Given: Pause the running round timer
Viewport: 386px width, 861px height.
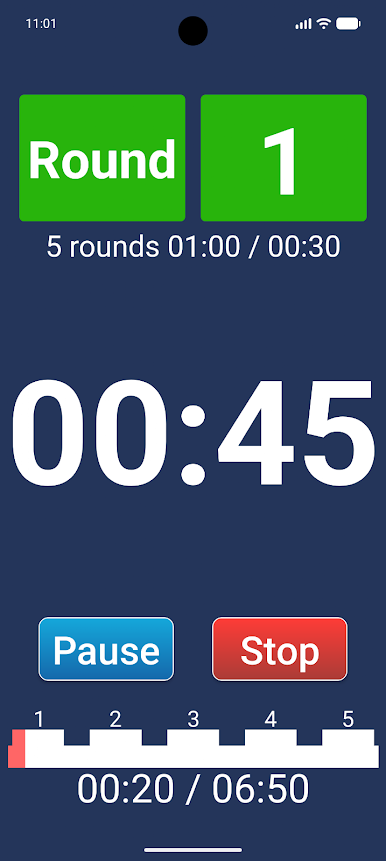Looking at the screenshot, I should (x=106, y=649).
